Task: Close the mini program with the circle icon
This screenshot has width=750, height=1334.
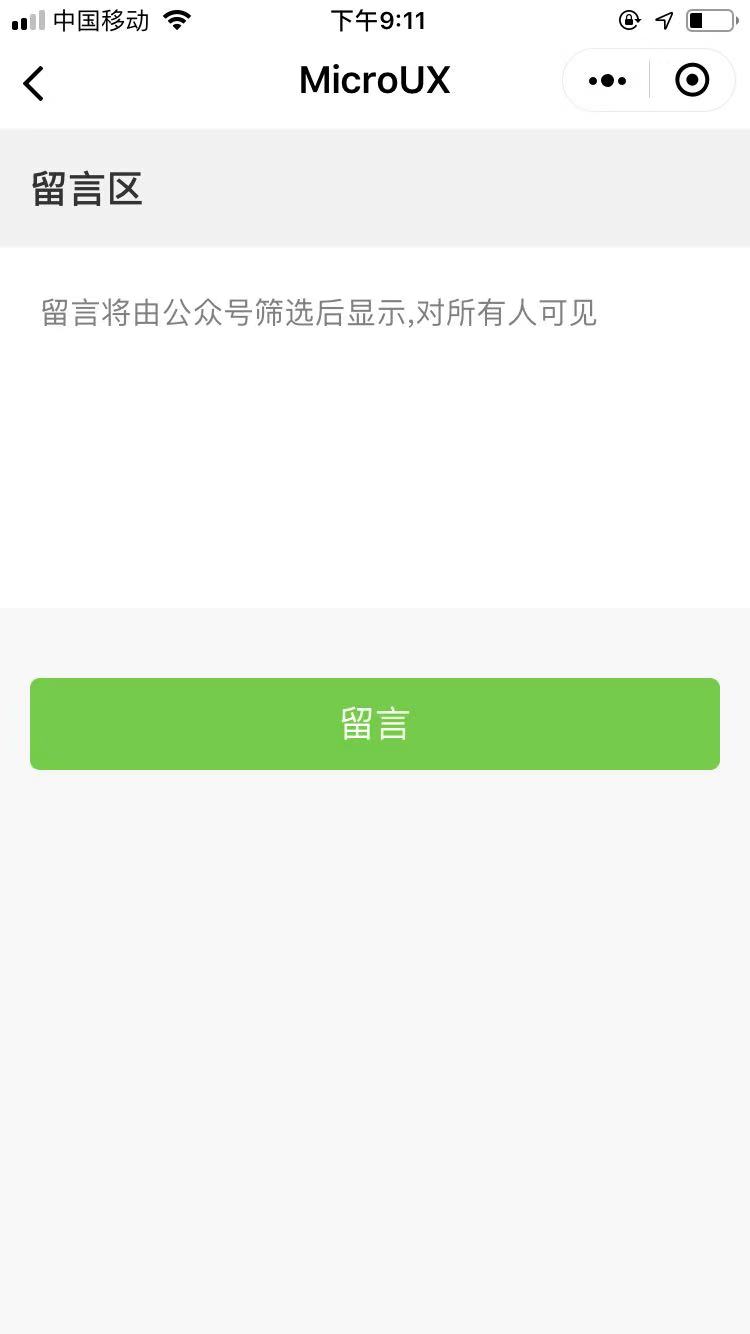Action: [x=692, y=80]
